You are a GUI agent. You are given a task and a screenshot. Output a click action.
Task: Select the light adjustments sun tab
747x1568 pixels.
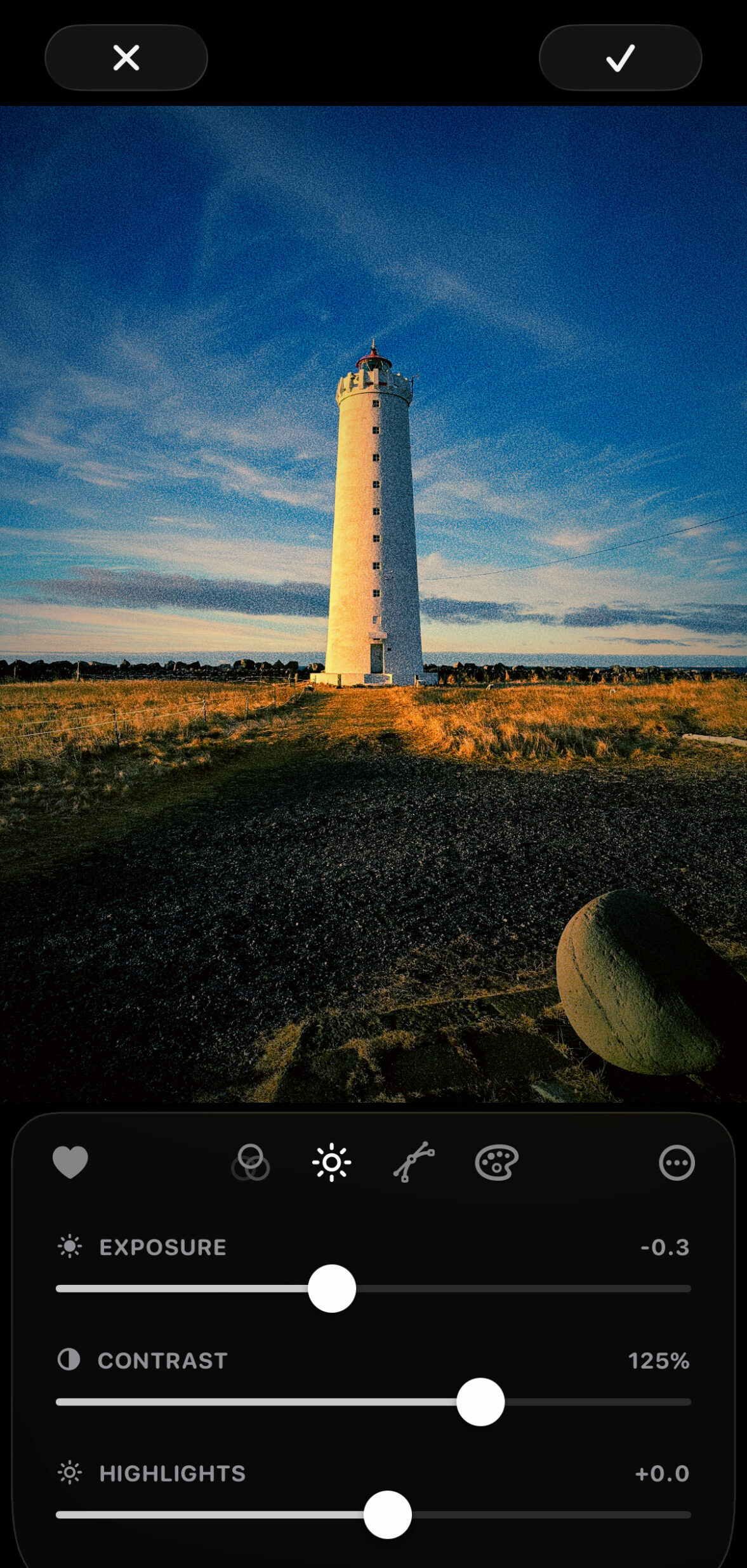click(331, 1162)
